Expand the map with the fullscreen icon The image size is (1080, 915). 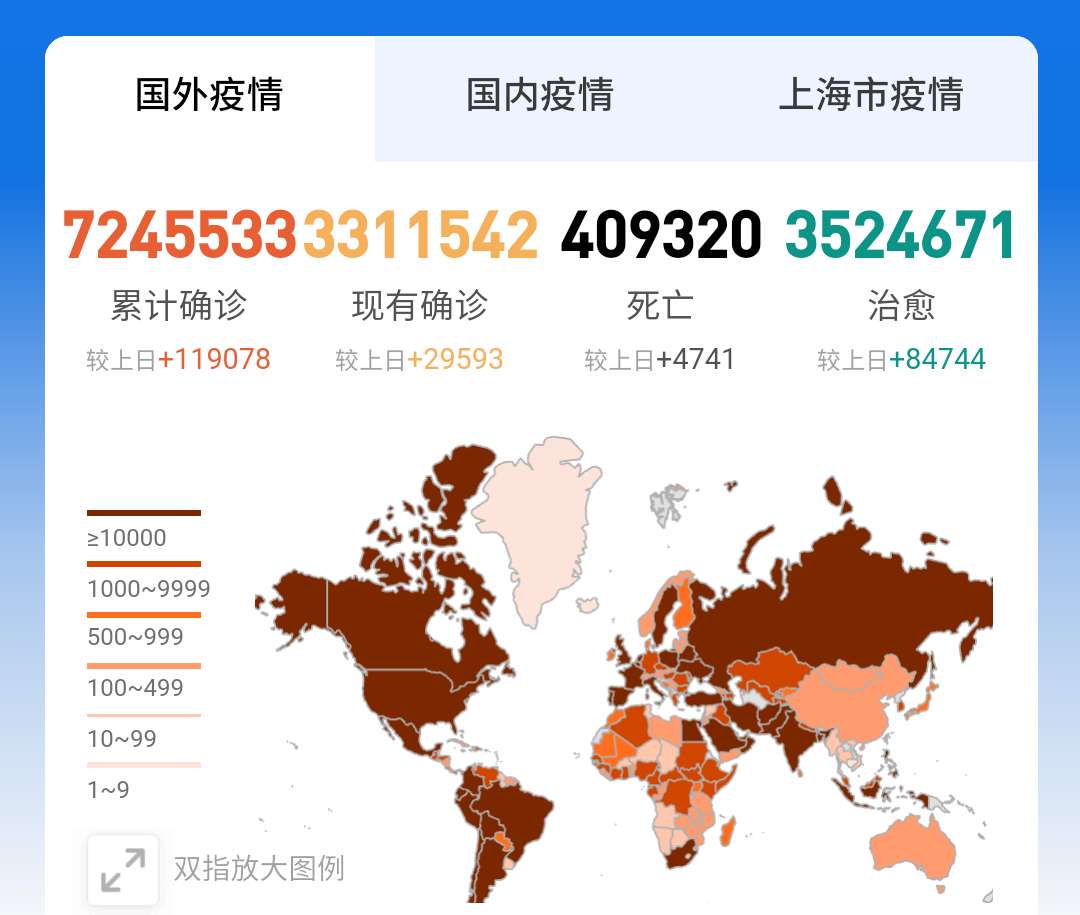(x=123, y=869)
